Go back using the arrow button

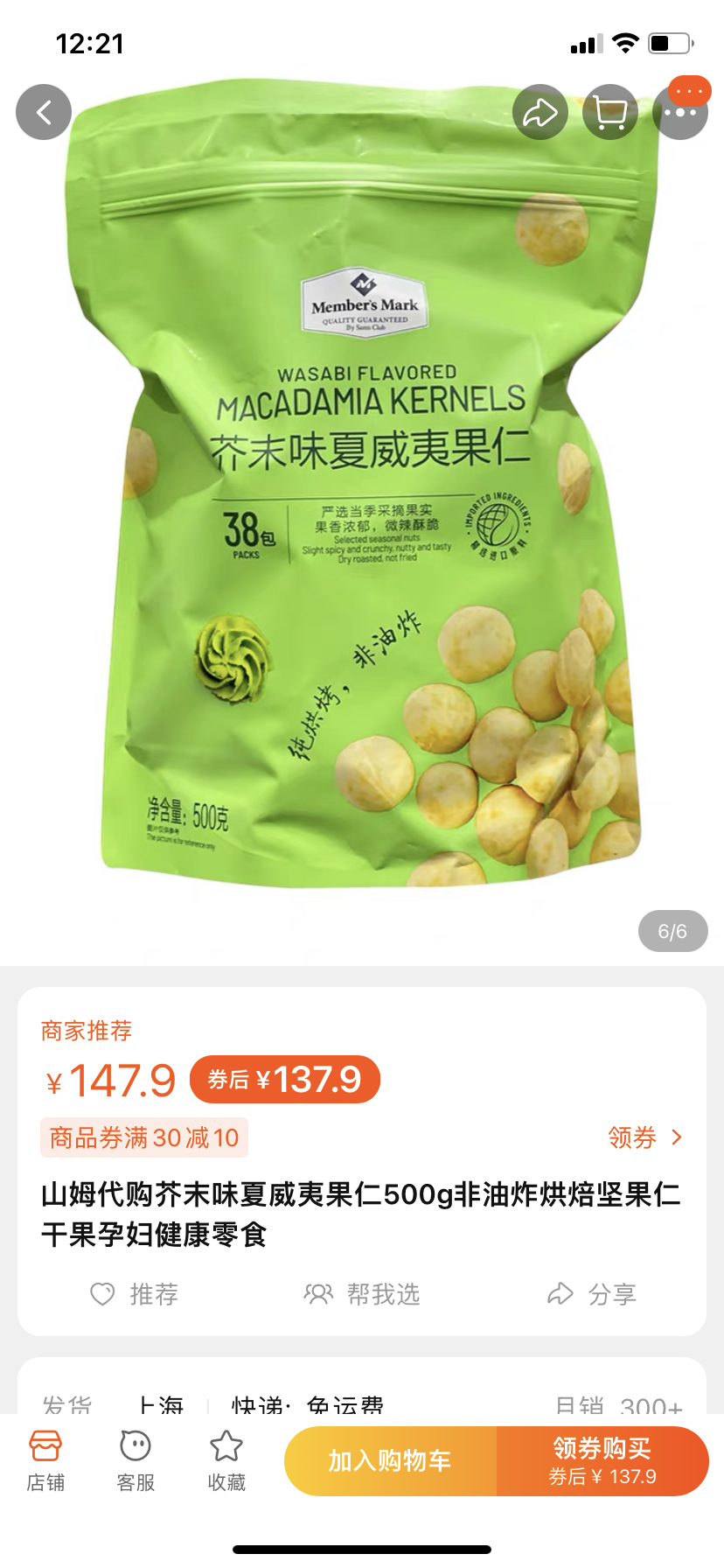pyautogui.click(x=44, y=112)
